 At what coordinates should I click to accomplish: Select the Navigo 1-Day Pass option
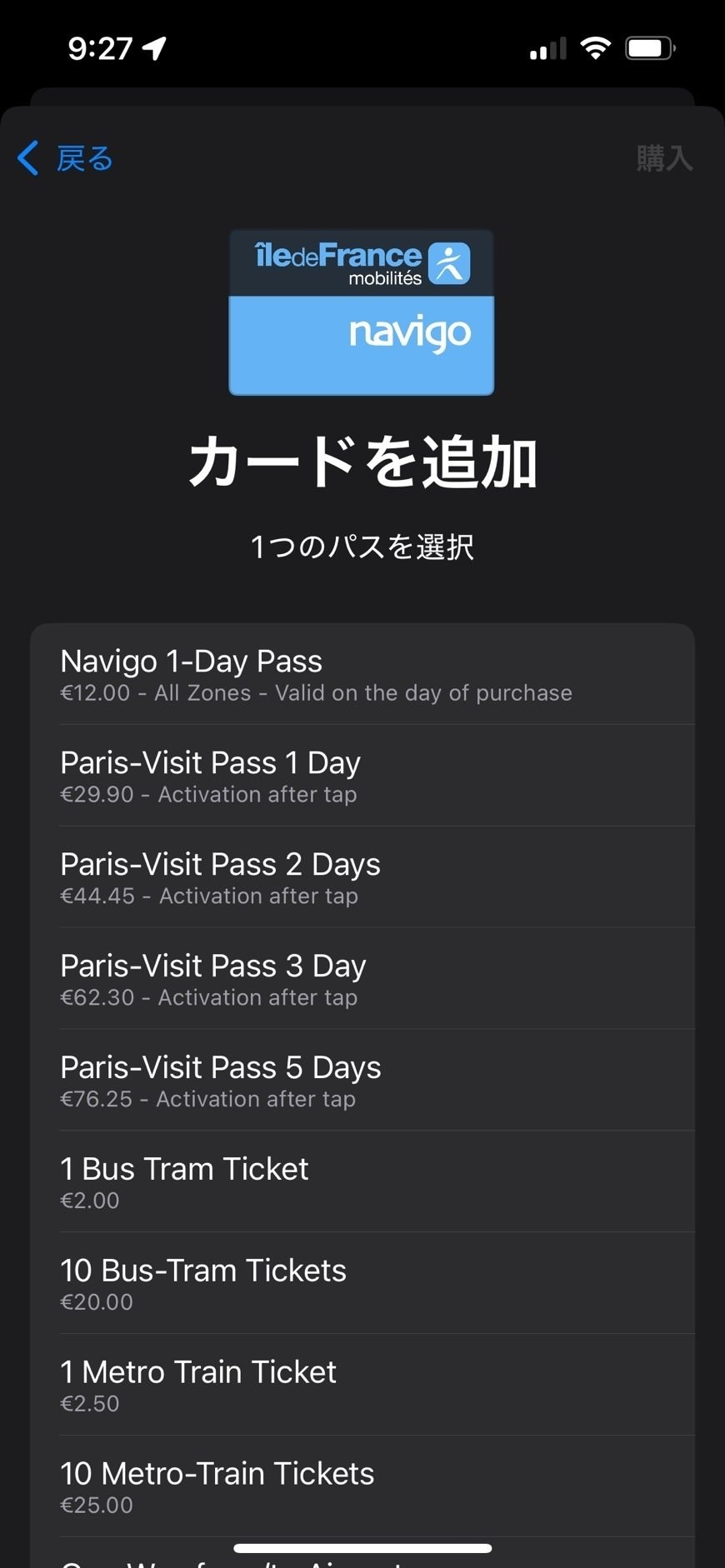[x=362, y=673]
